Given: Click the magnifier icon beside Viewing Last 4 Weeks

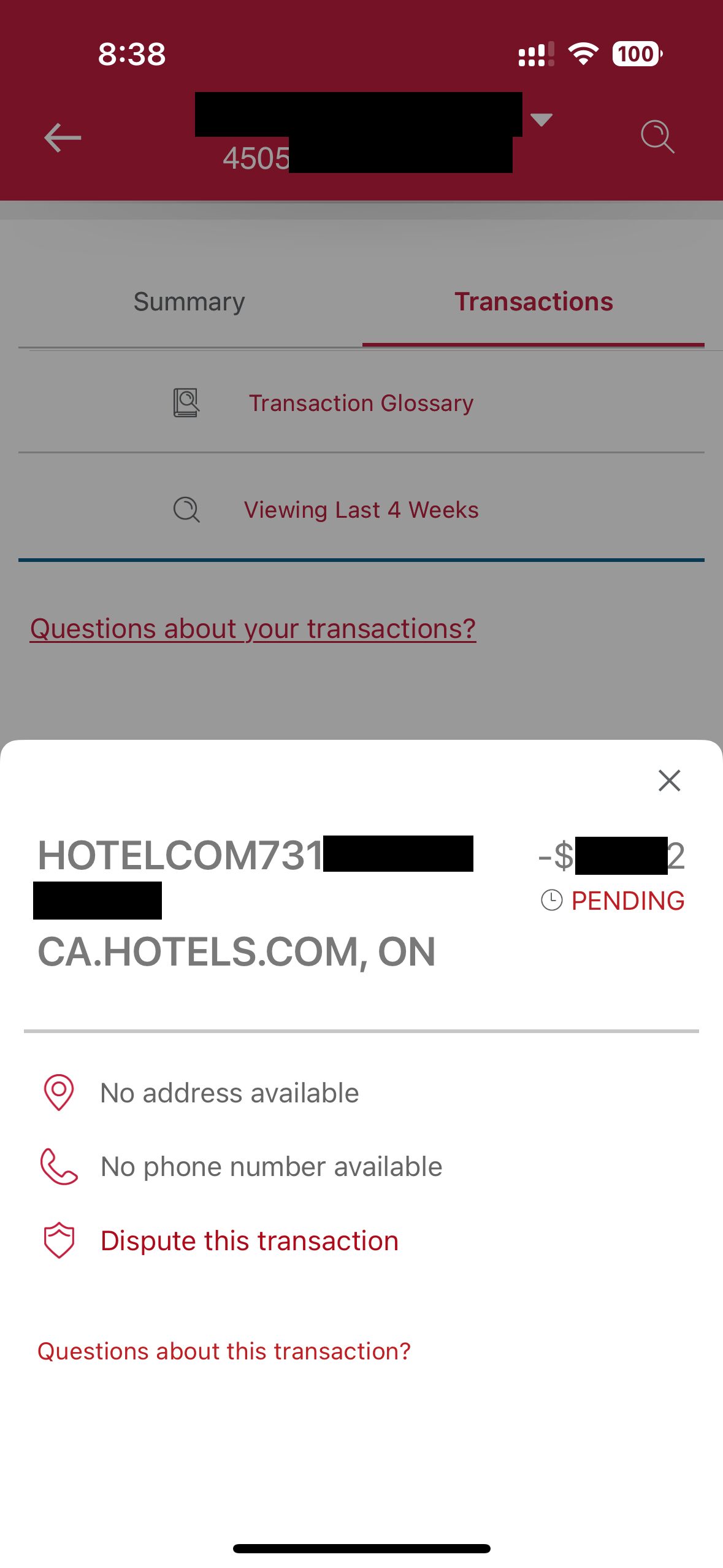Looking at the screenshot, I should pos(186,509).
